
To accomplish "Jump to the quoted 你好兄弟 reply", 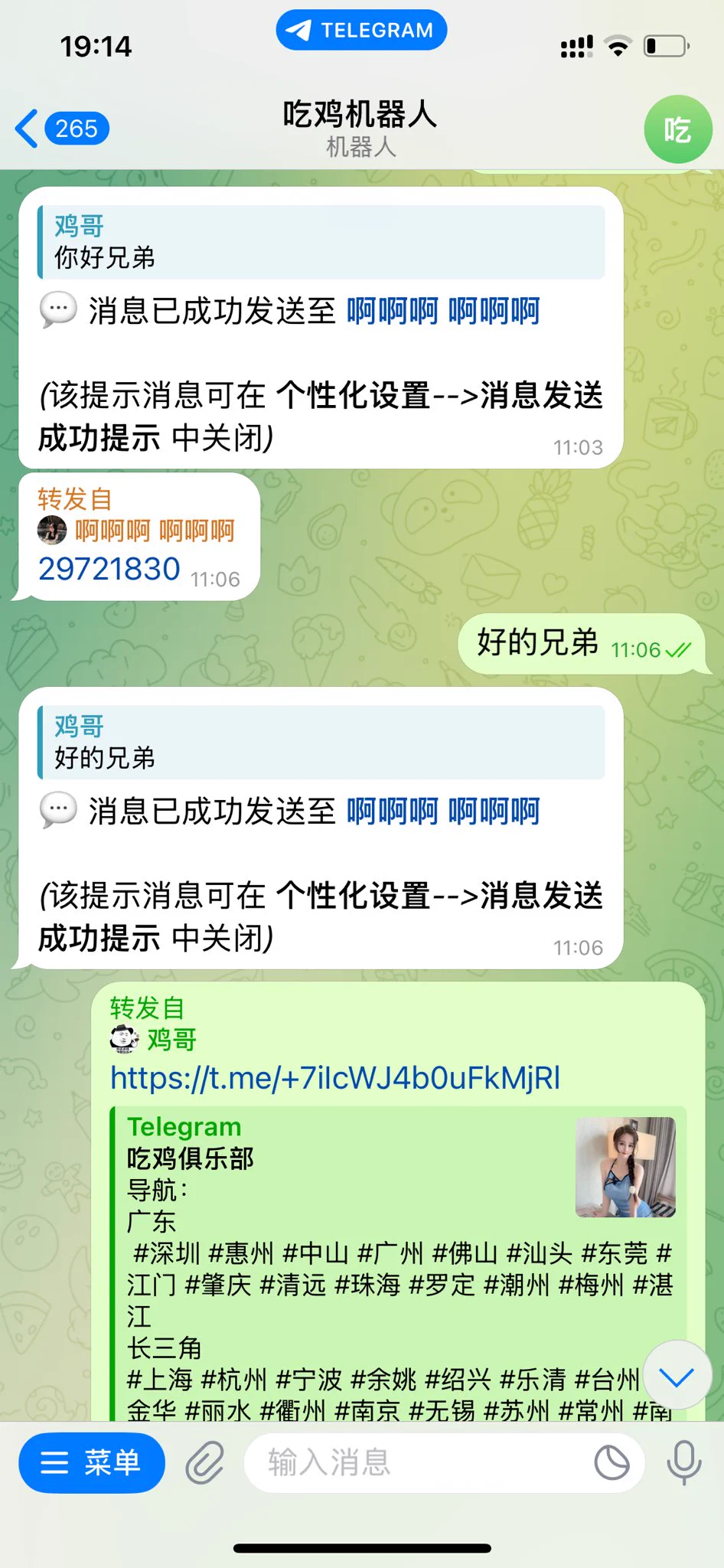I will (x=321, y=243).
